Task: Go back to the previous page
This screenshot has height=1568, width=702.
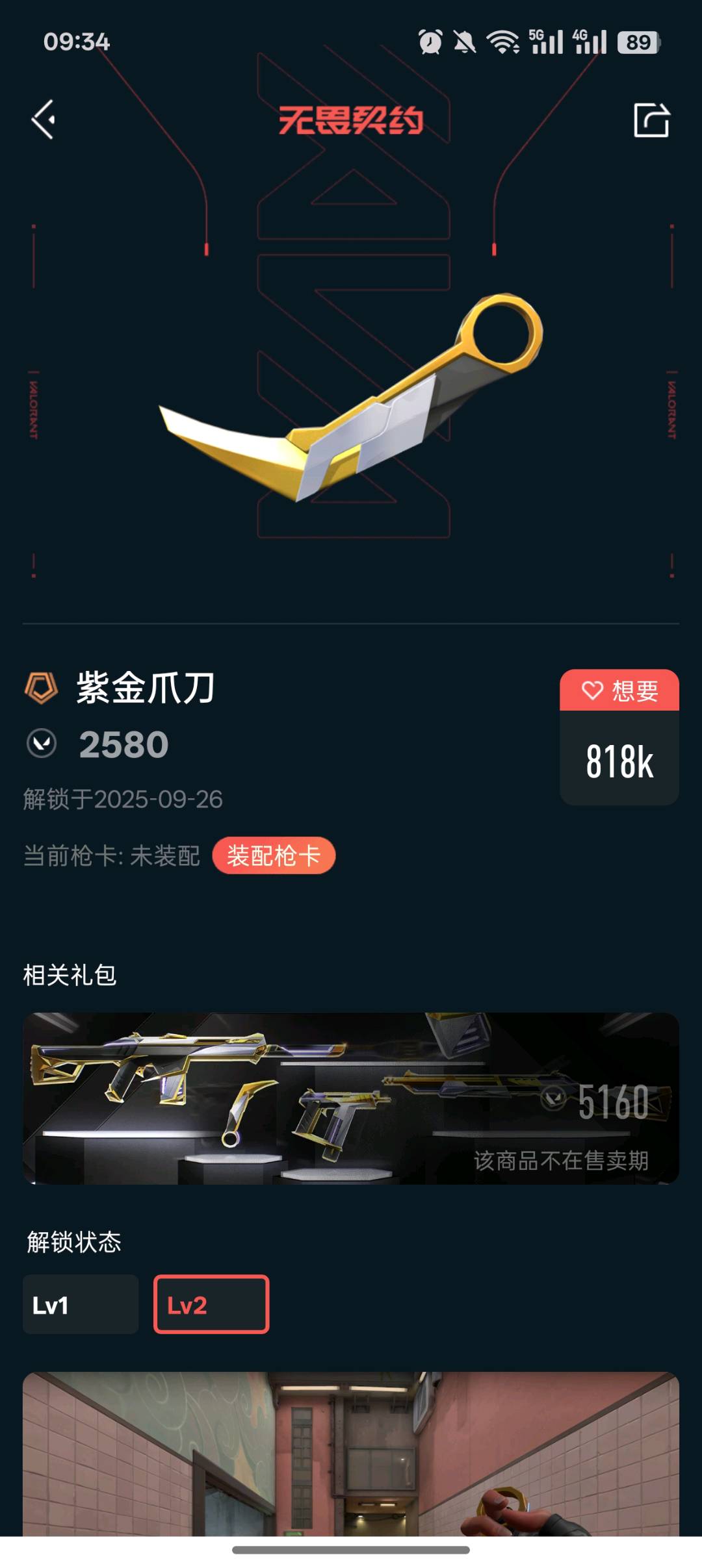Action: click(44, 120)
